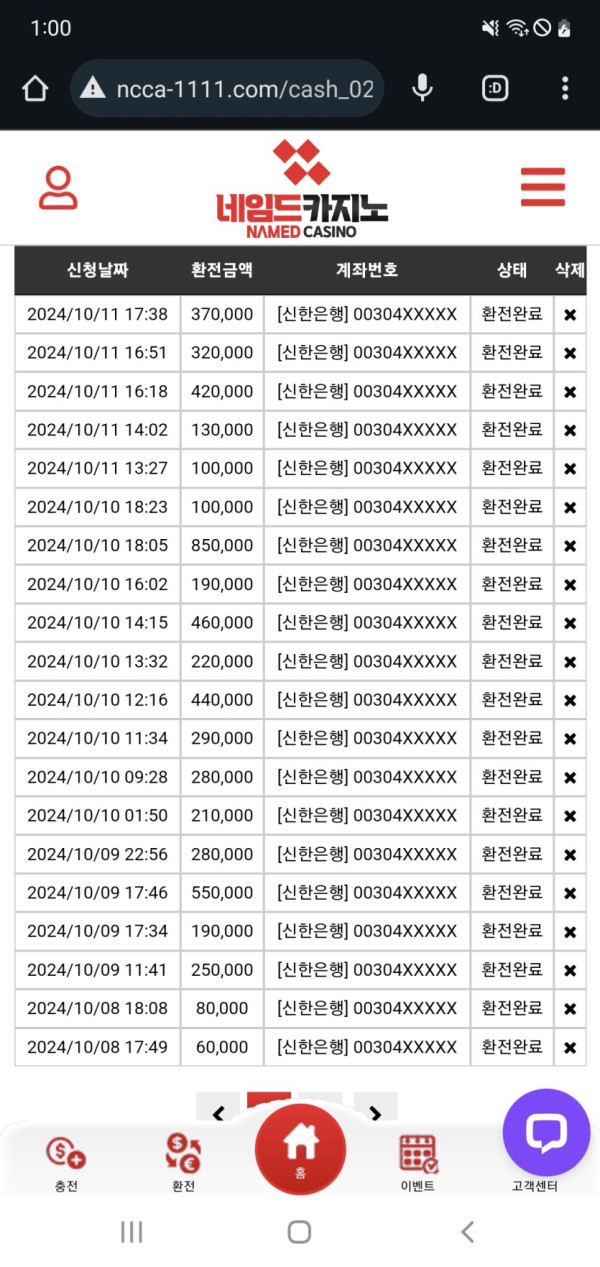This screenshot has height=1267, width=600.
Task: Open the 이벤트 events tab
Action: [x=417, y=1164]
